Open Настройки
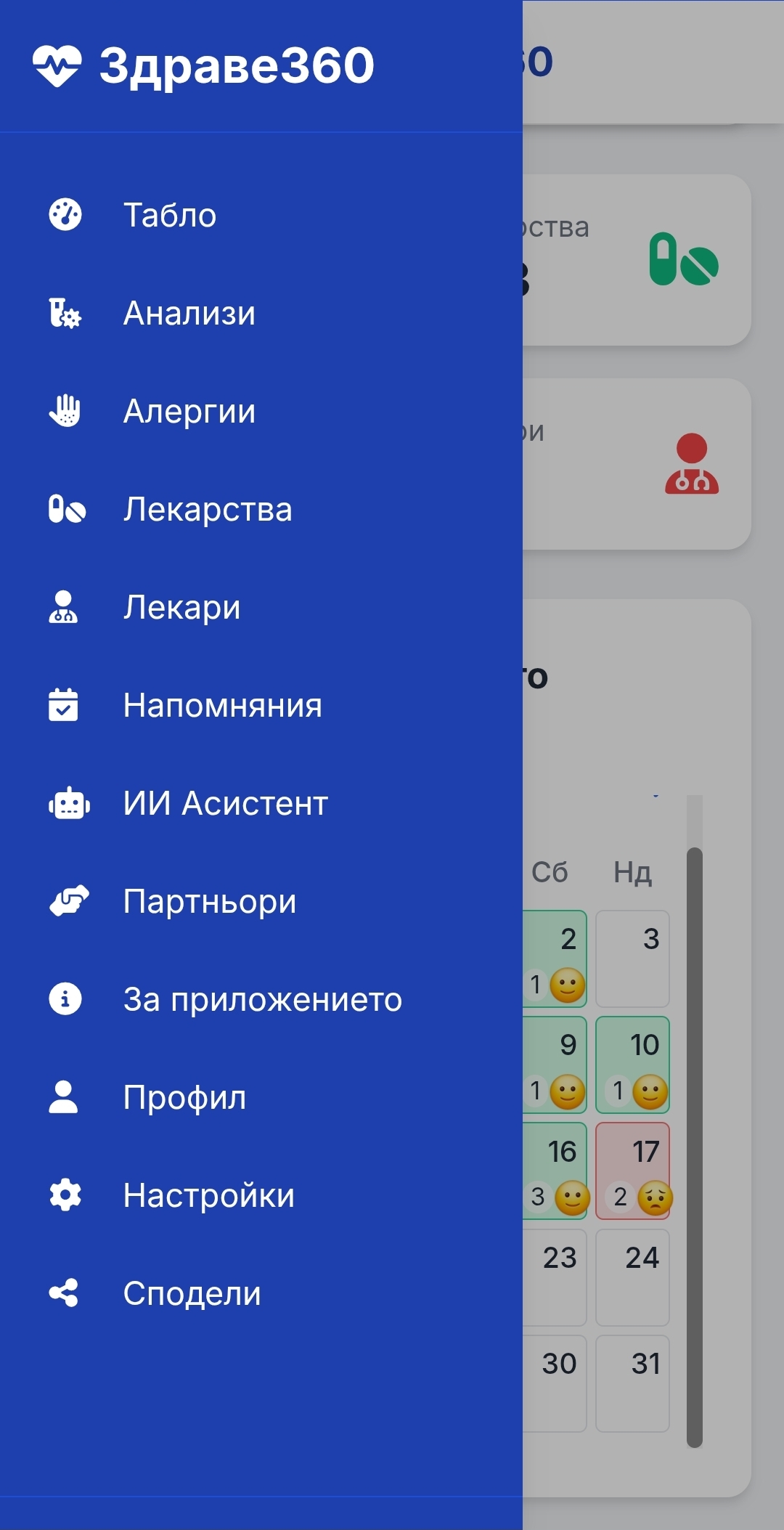The width and height of the screenshot is (784, 1530). [x=208, y=1196]
